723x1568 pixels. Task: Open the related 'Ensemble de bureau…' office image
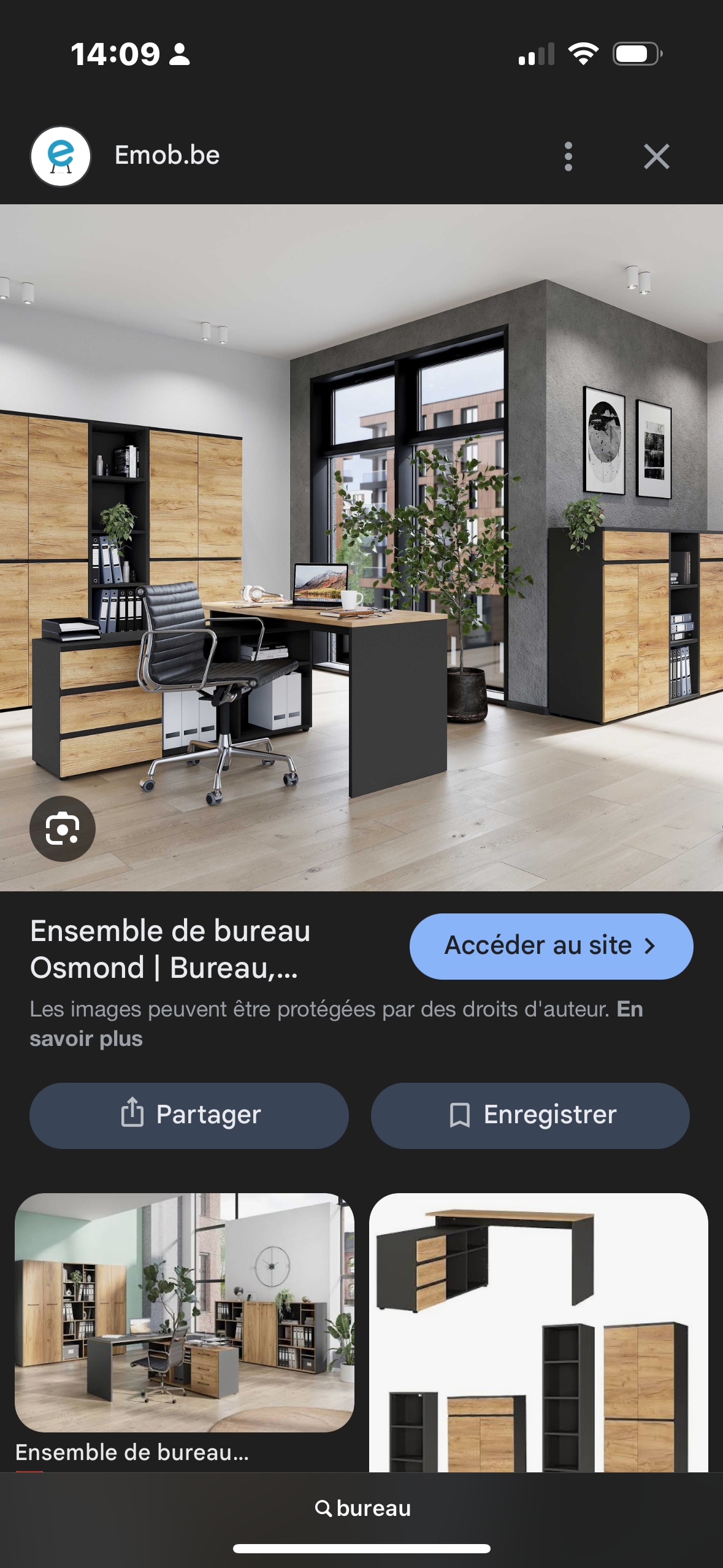(184, 1313)
